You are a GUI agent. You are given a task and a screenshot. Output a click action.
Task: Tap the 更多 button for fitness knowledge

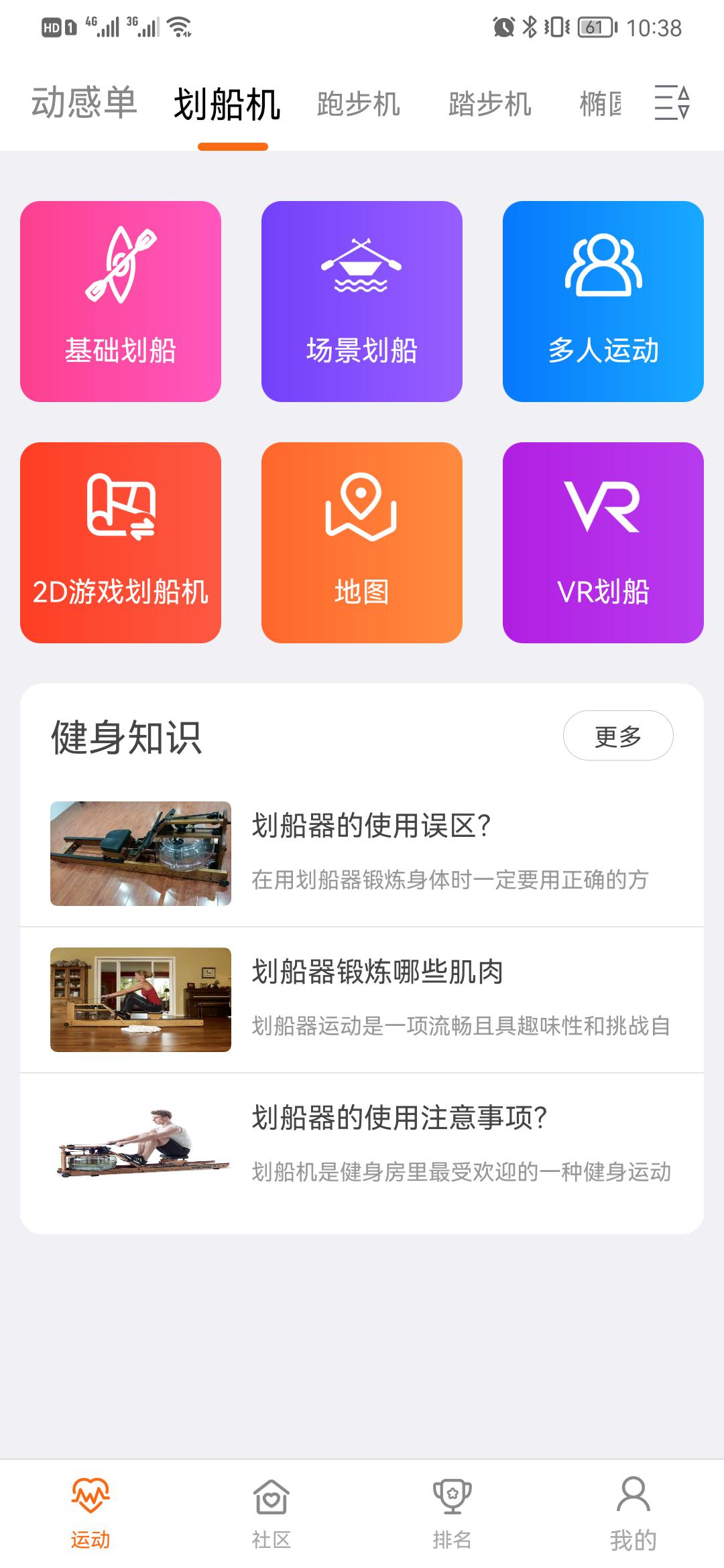point(619,735)
